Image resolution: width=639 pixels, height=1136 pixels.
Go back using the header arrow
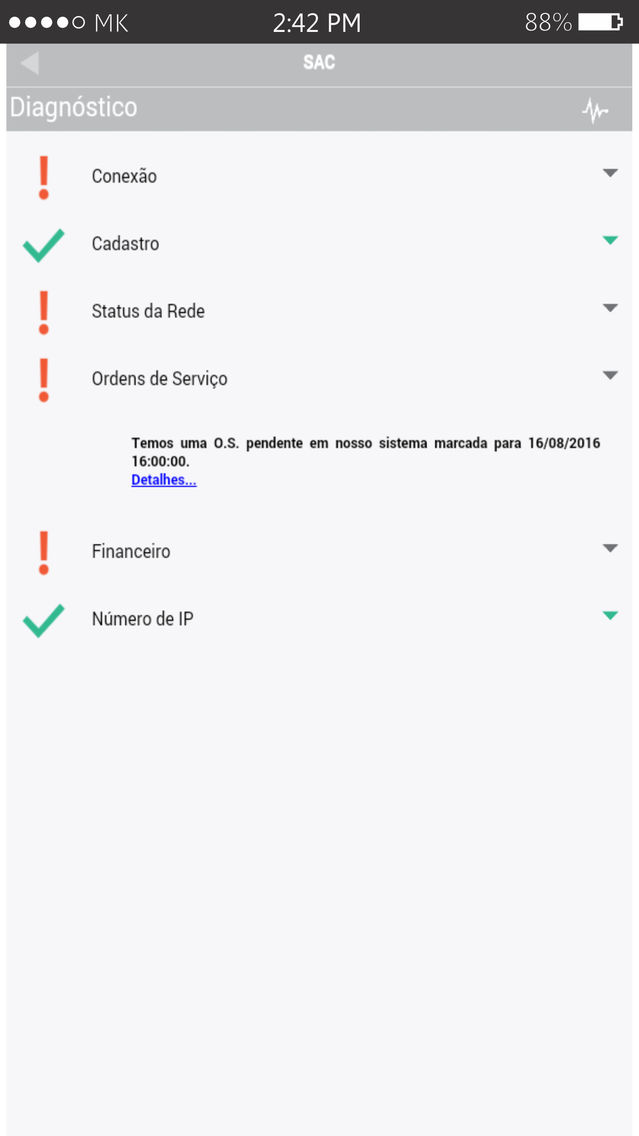[x=30, y=64]
